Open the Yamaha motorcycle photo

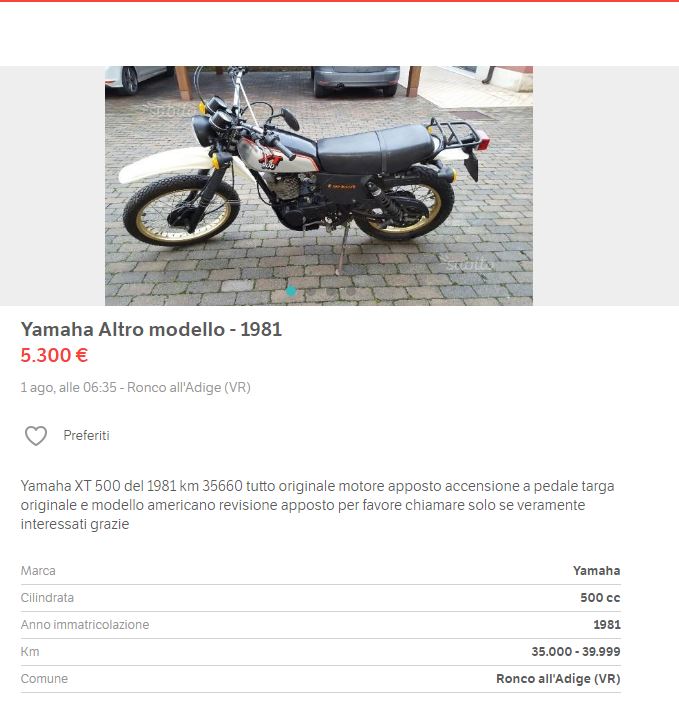point(318,185)
